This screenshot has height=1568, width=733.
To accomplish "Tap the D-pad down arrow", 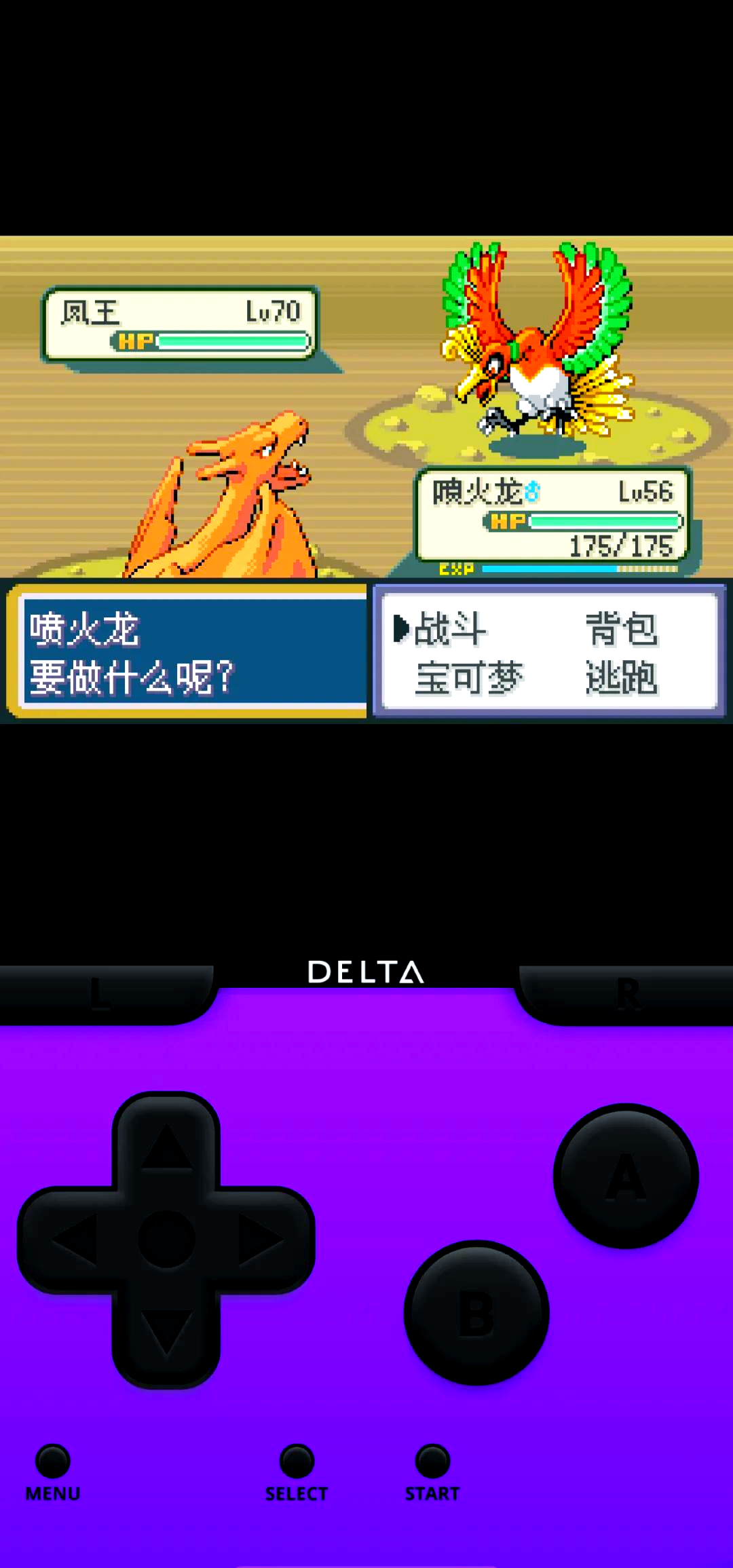I will [x=166, y=1333].
